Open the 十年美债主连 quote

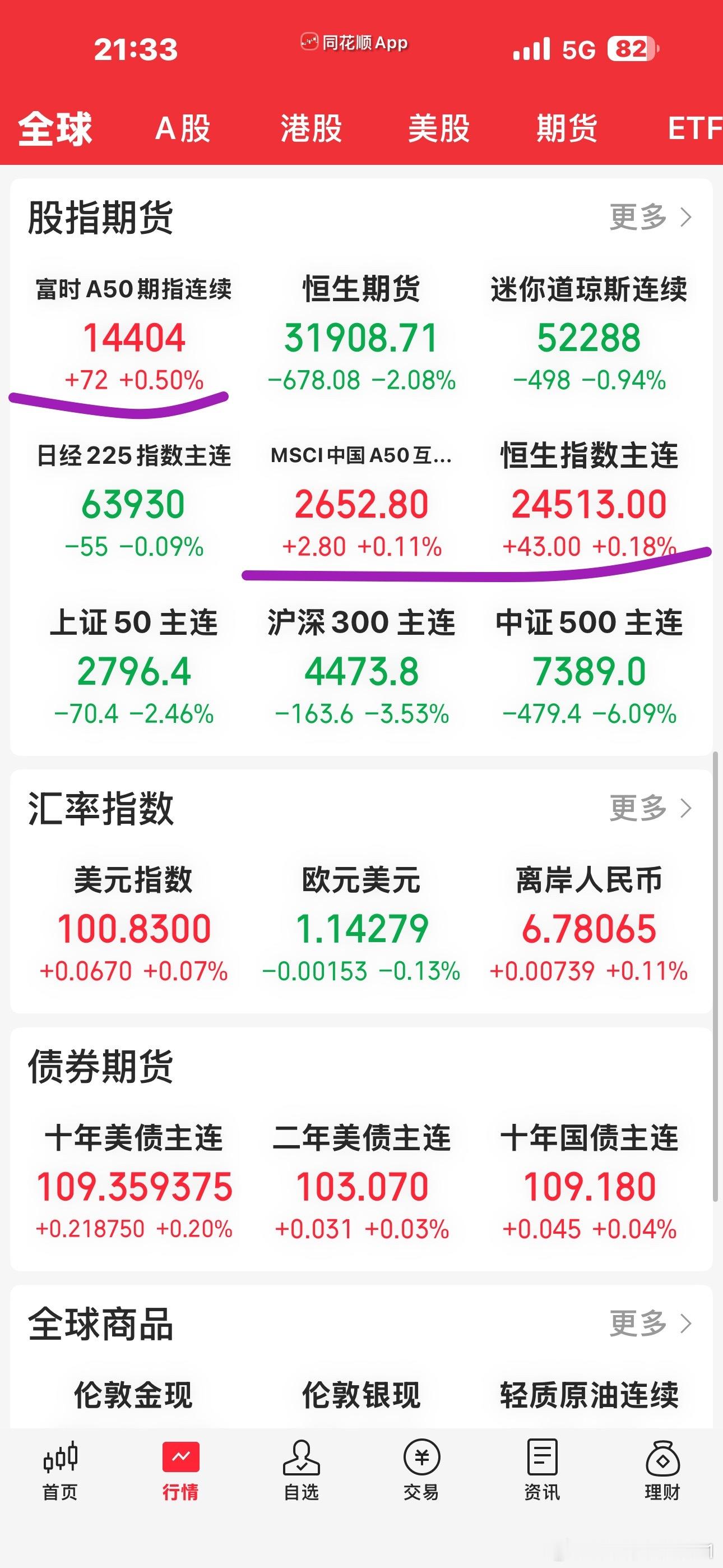click(134, 1182)
